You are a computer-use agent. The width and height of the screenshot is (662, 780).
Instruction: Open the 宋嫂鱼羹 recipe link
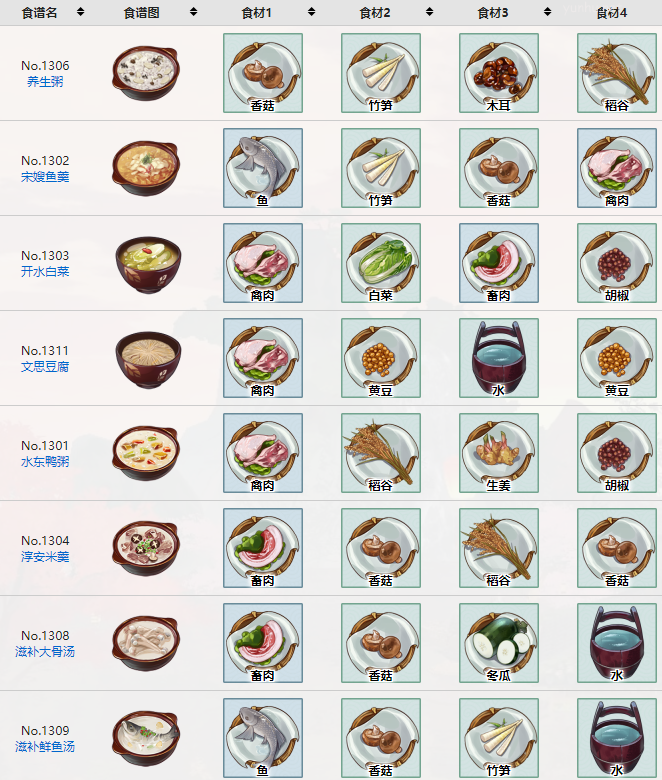[x=45, y=177]
